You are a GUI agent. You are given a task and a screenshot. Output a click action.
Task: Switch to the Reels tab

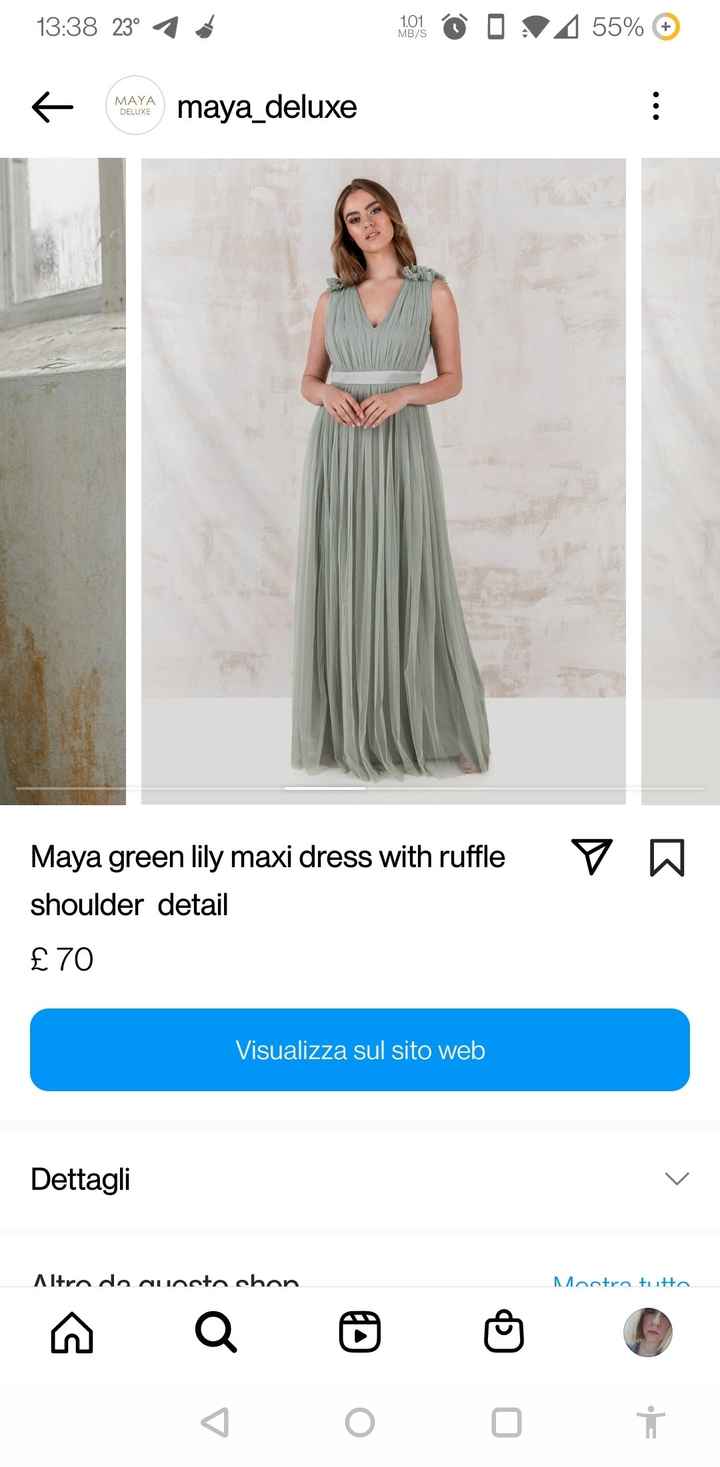click(x=360, y=1332)
